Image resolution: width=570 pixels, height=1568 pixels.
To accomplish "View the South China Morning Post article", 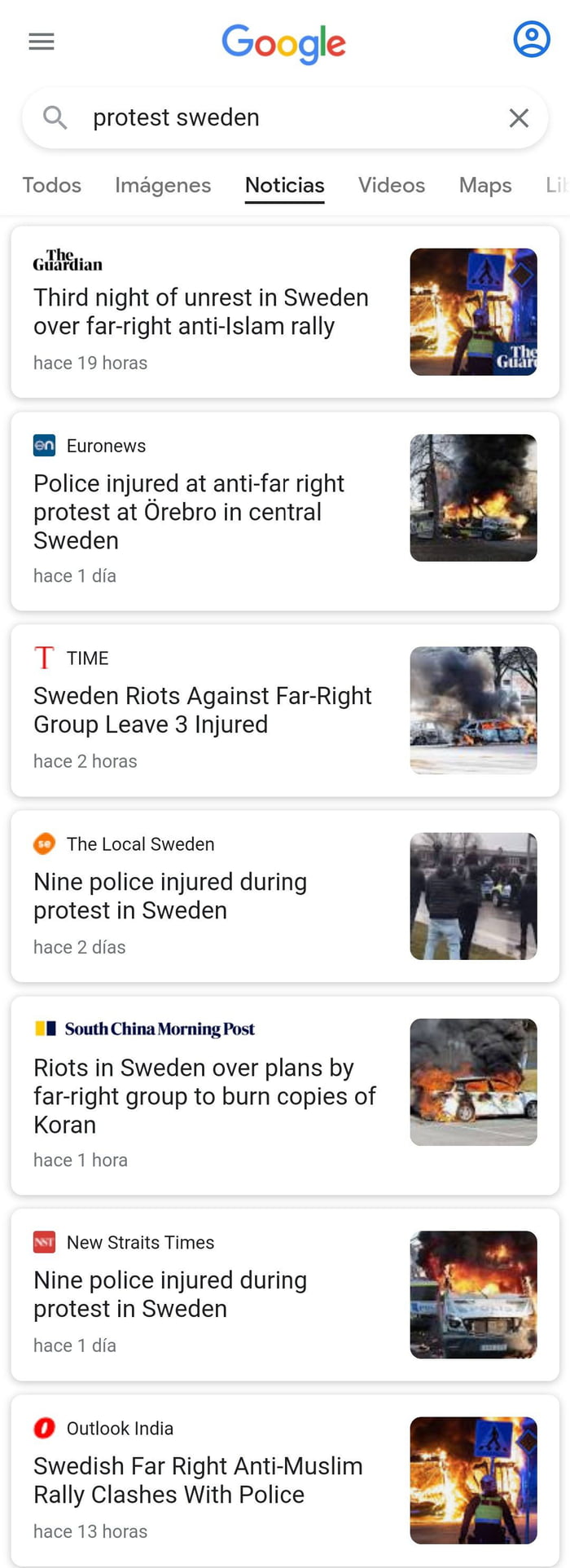I will tap(204, 1095).
